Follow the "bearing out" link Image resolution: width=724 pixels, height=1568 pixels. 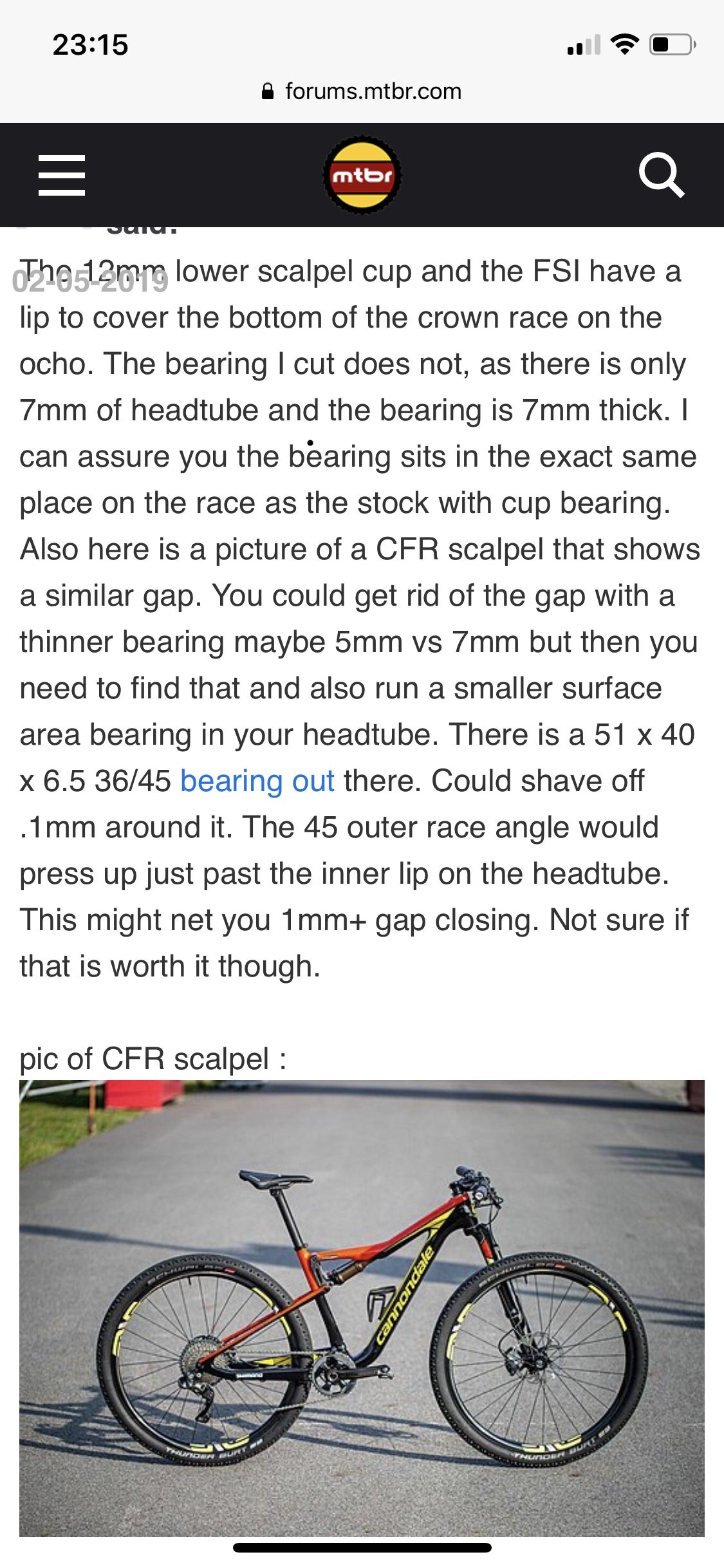(x=257, y=781)
